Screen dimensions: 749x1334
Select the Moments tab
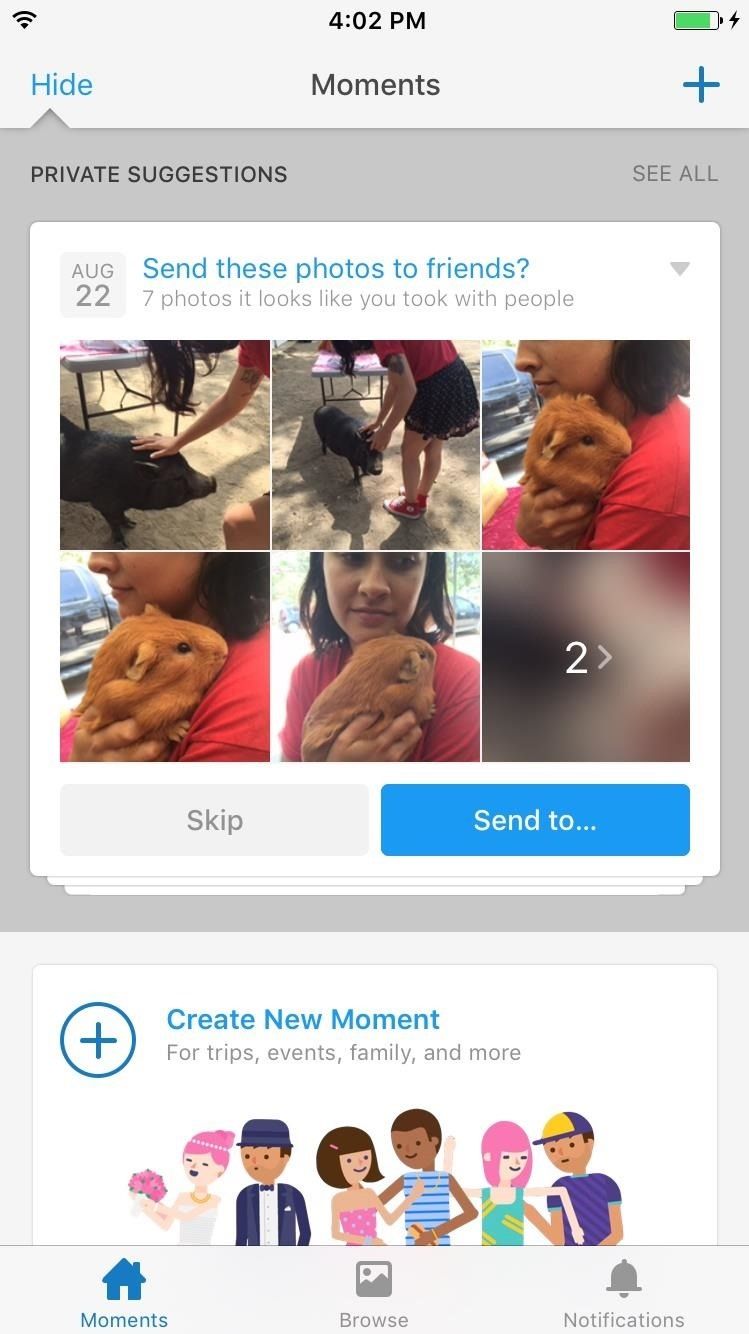click(124, 1292)
